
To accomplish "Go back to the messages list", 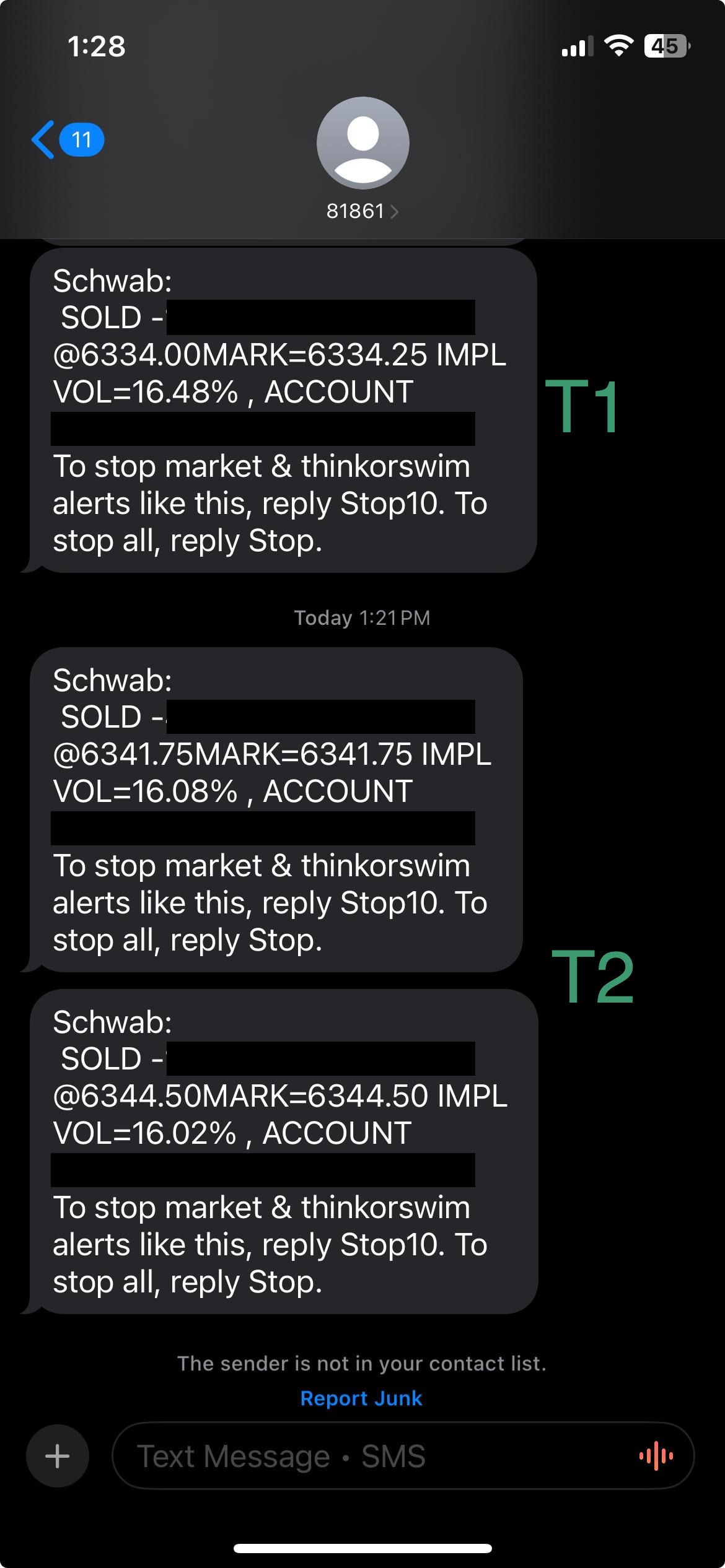I will 67,140.
